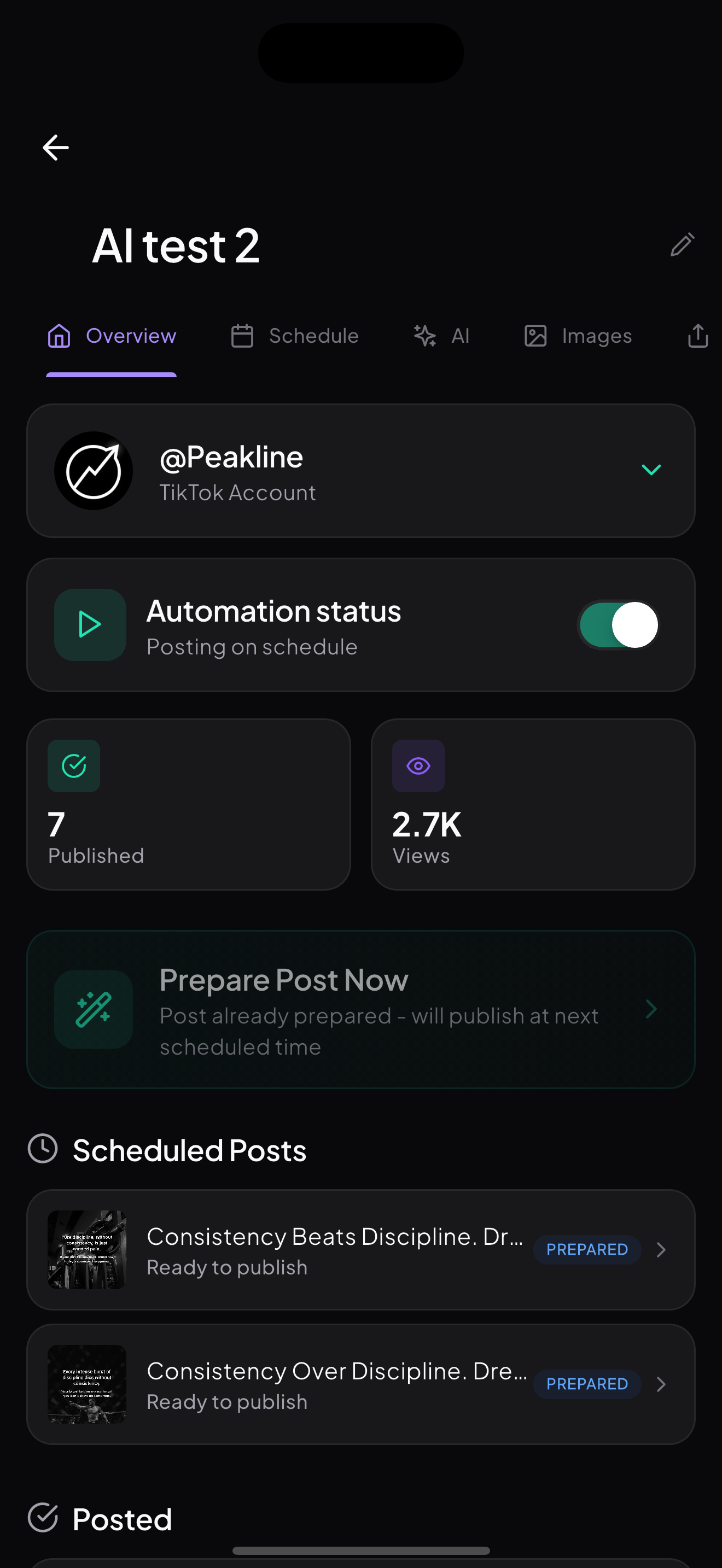Open the first PREPARED post via its chevron

coord(661,1250)
